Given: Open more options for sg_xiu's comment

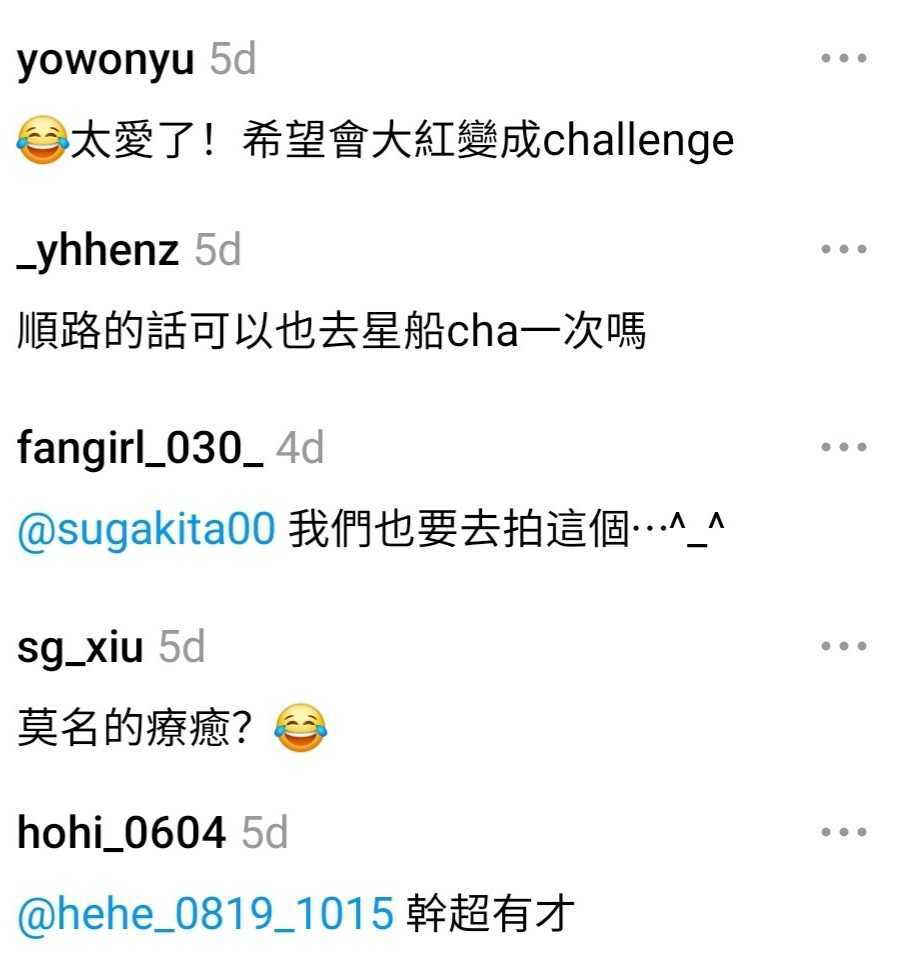Looking at the screenshot, I should (843, 646).
